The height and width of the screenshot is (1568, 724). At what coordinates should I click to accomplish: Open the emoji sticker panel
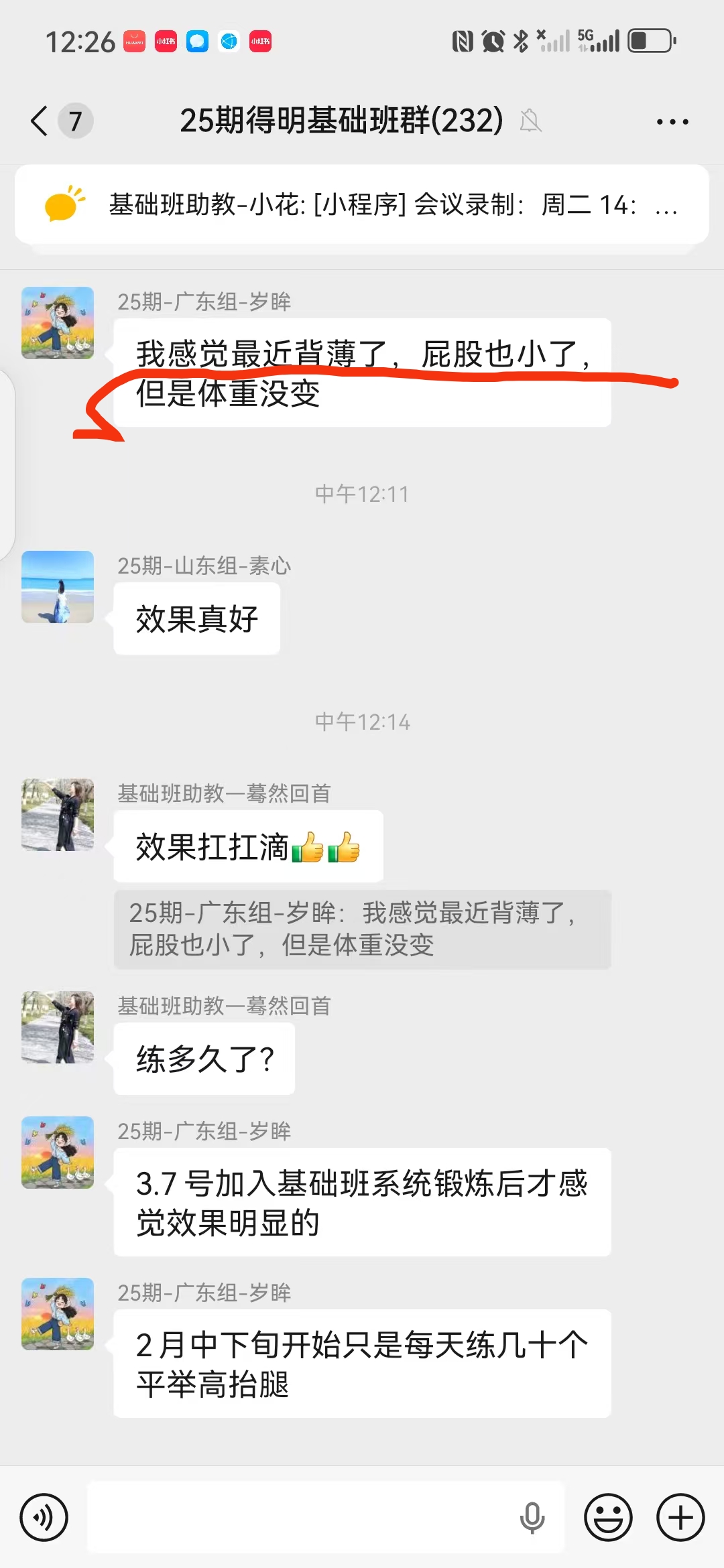(608, 1517)
